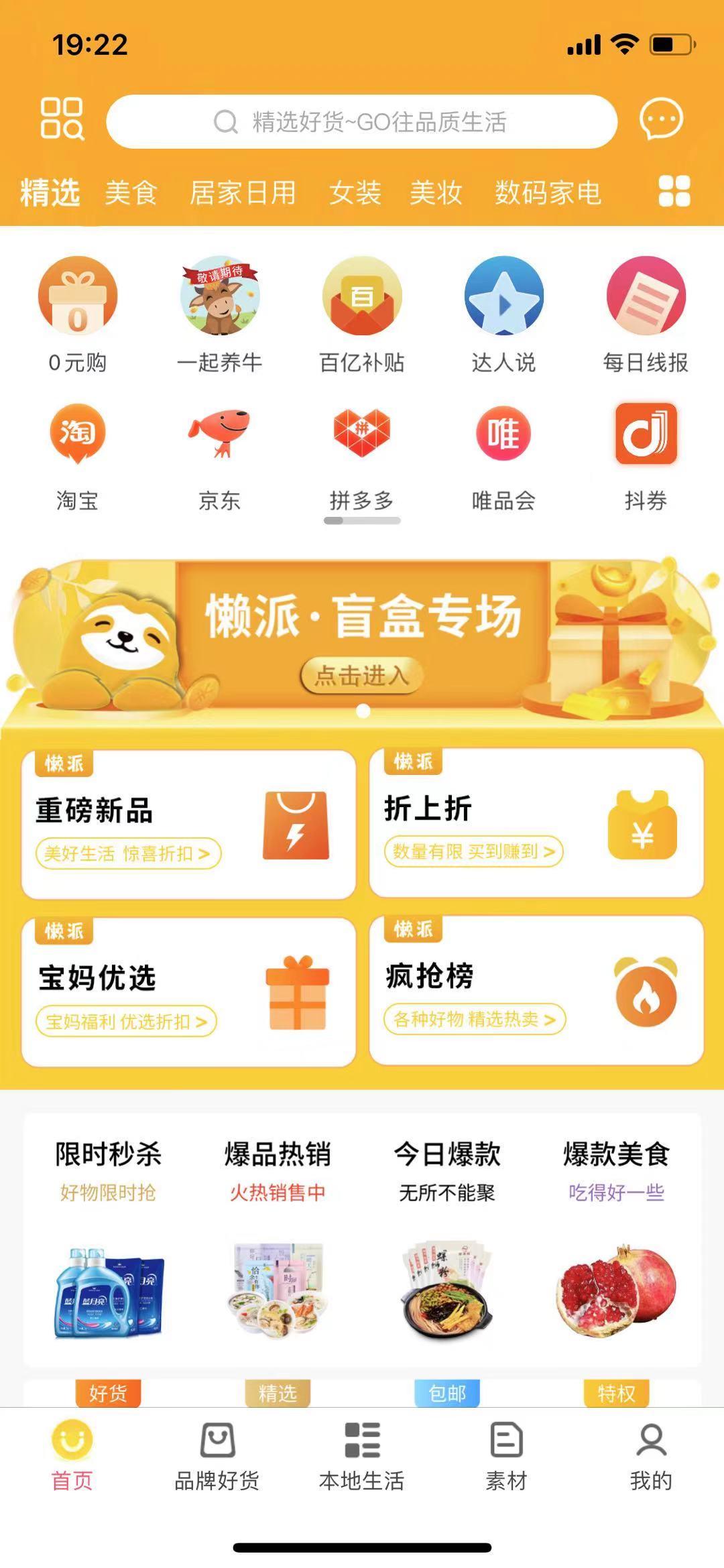
Task: Click the search bar at the top
Action: [362, 122]
